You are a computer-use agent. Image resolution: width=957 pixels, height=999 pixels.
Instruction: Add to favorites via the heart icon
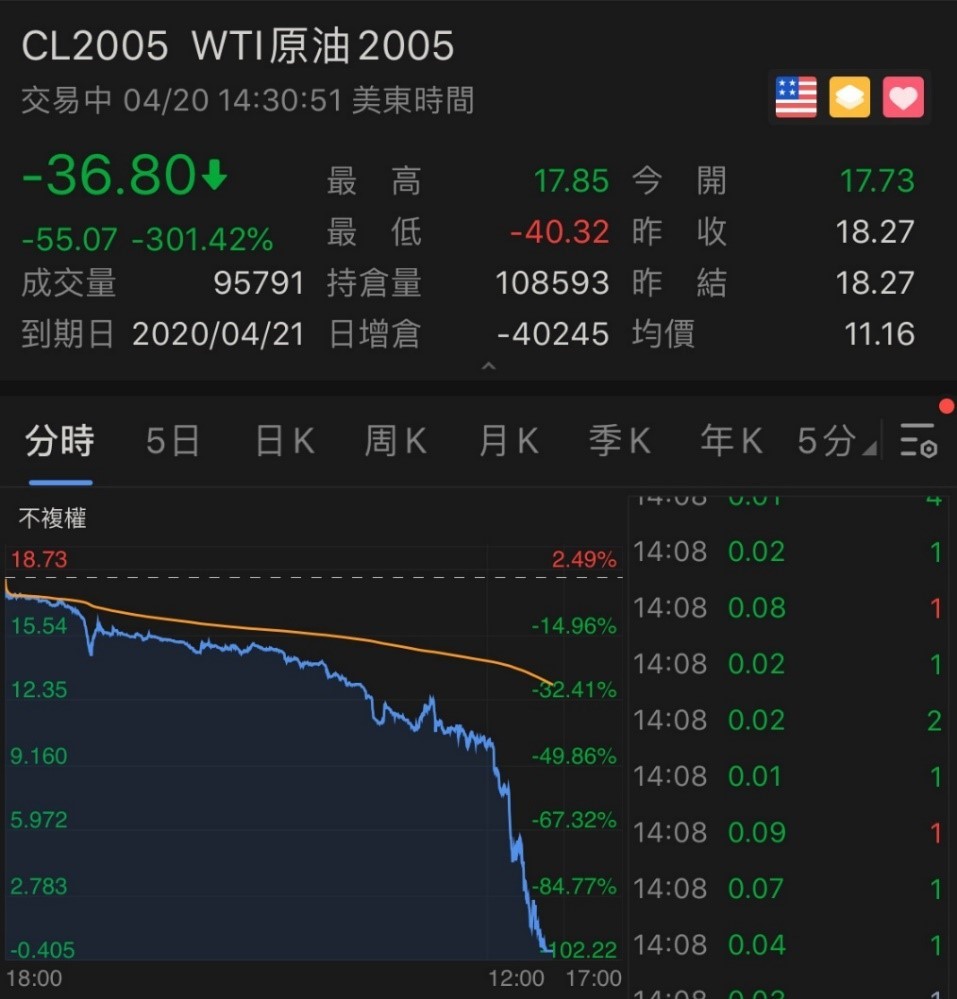902,96
